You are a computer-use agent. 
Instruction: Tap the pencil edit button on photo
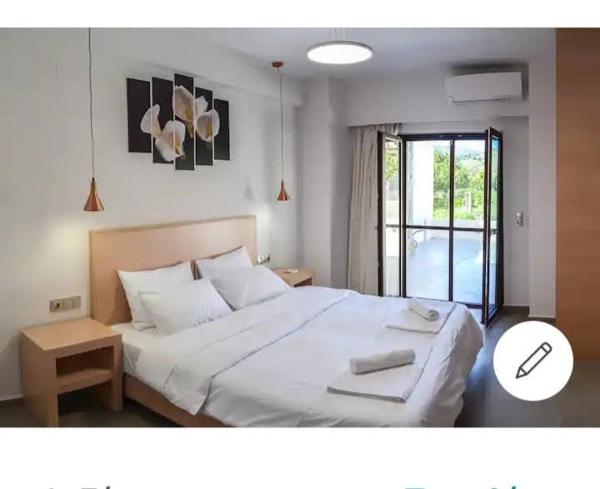(x=533, y=360)
